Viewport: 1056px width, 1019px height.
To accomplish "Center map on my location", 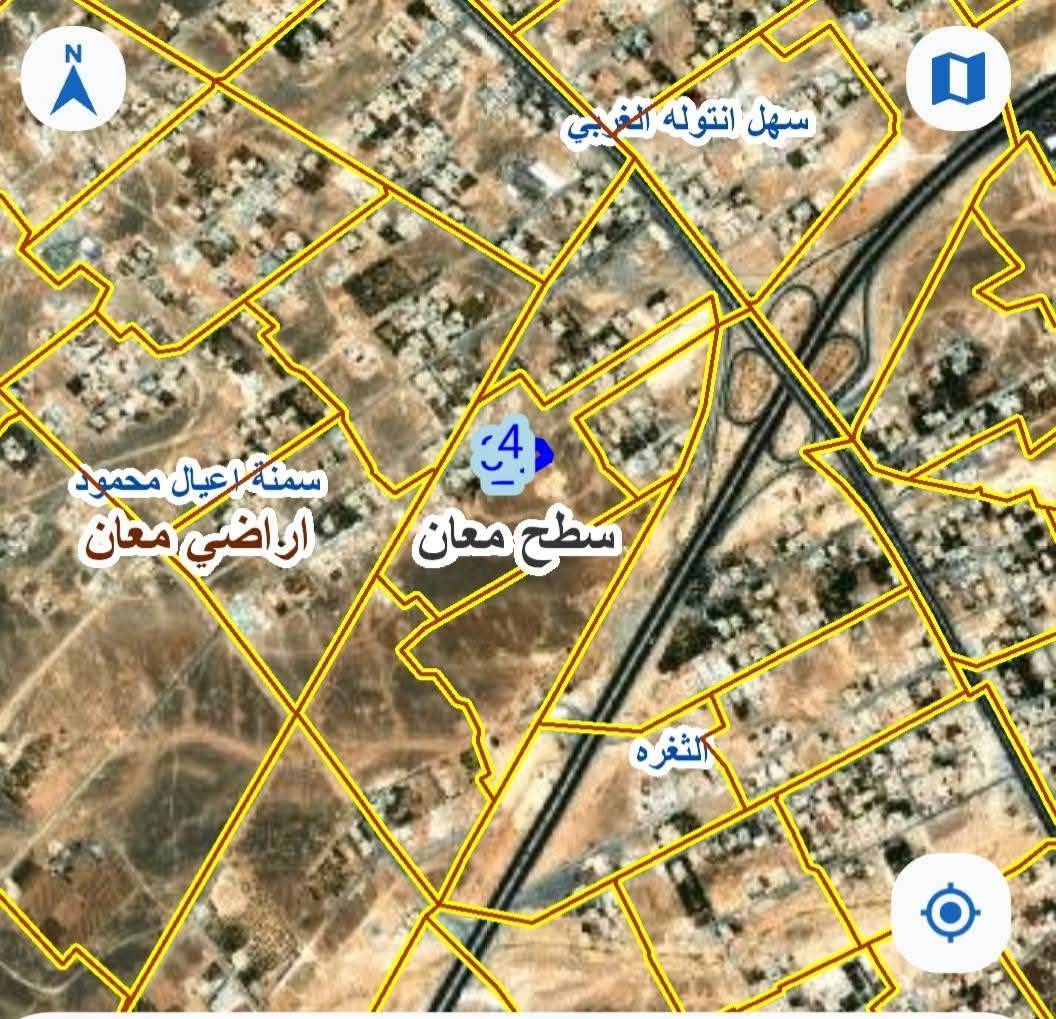I will click(x=950, y=912).
